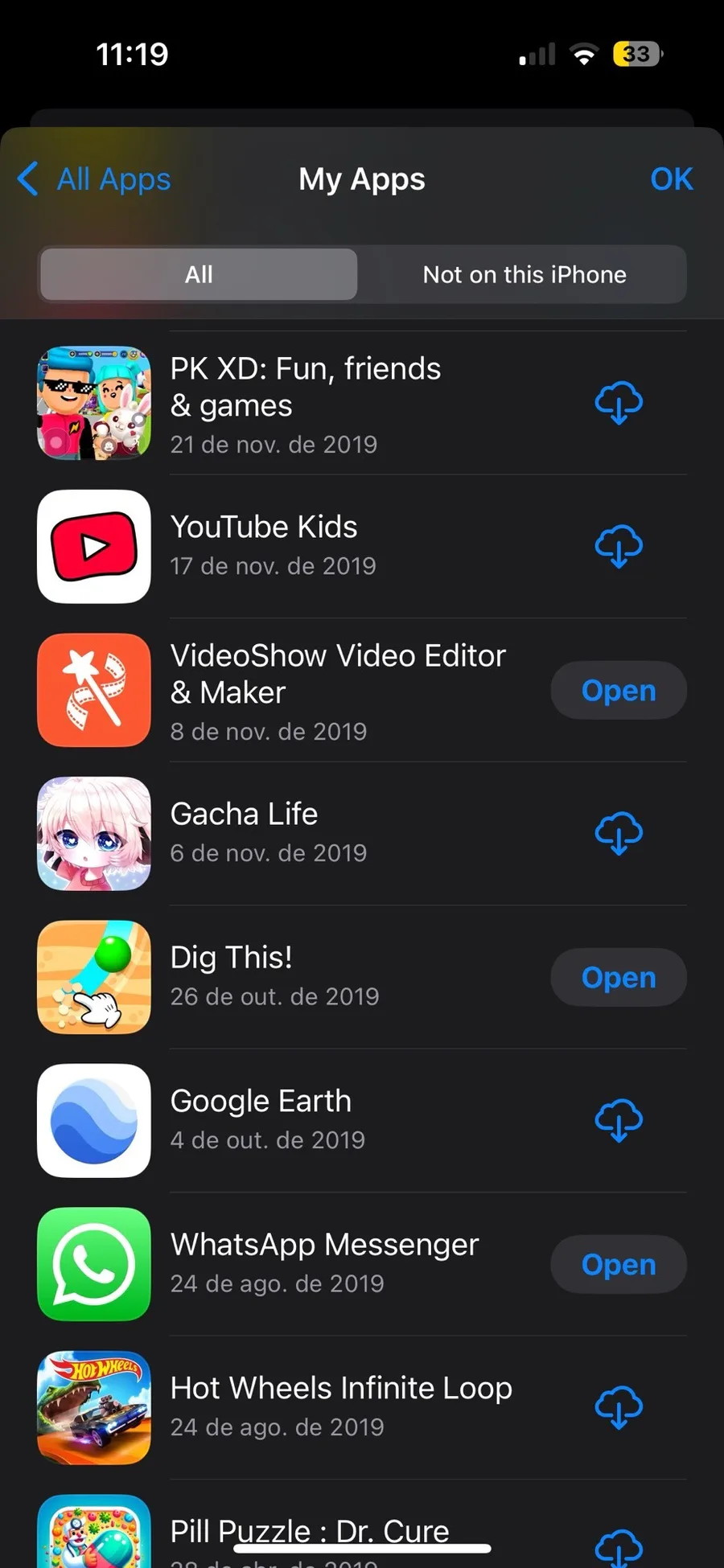Tap OK to close My Apps
This screenshot has width=724, height=1568.
[671, 179]
